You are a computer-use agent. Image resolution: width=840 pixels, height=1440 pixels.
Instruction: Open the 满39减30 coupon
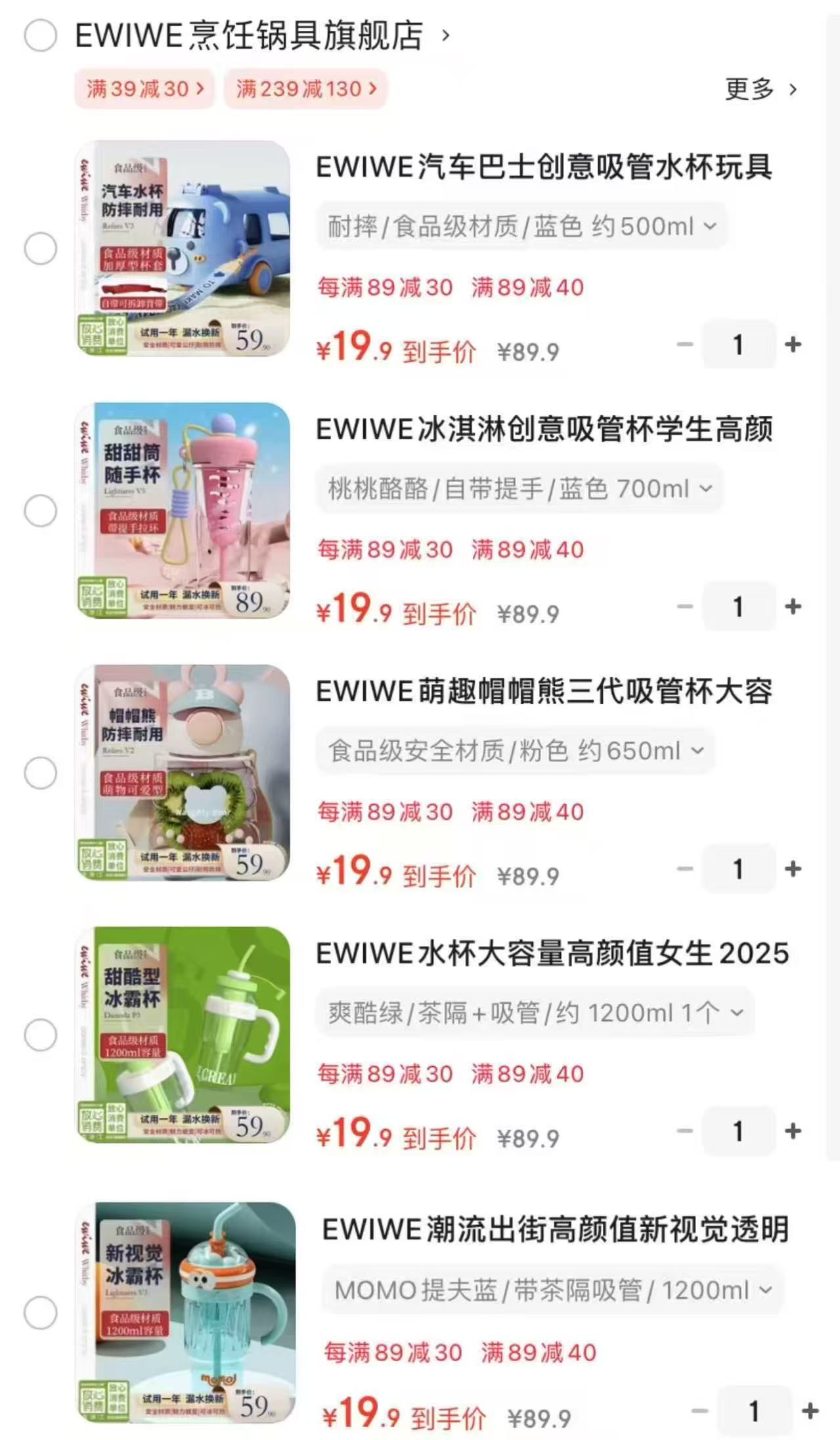(143, 89)
